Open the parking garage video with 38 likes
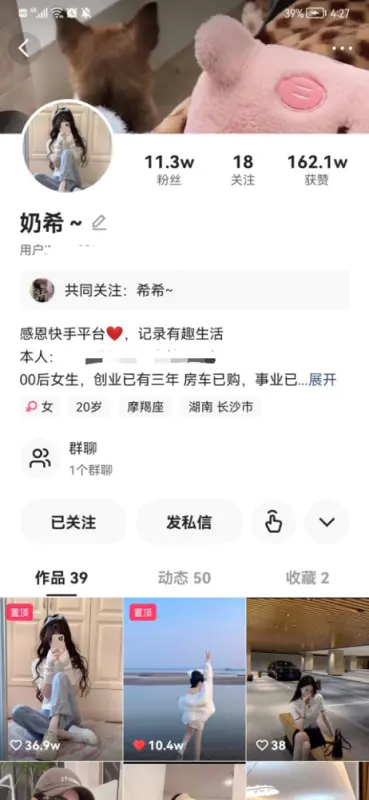The image size is (369, 800). [308, 679]
